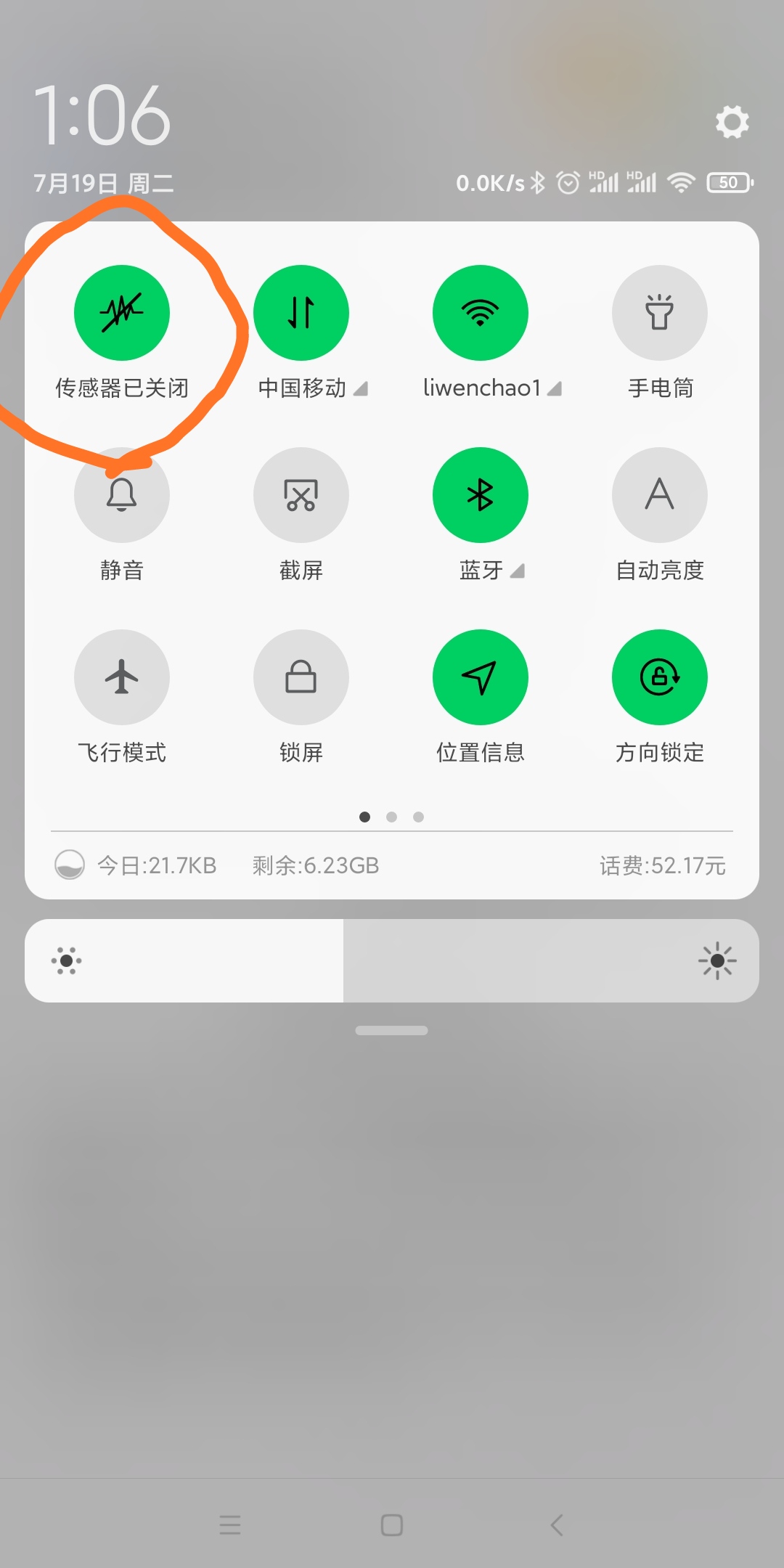Turn off 位置信息 location
This screenshot has width=784, height=1568.
pyautogui.click(x=481, y=677)
